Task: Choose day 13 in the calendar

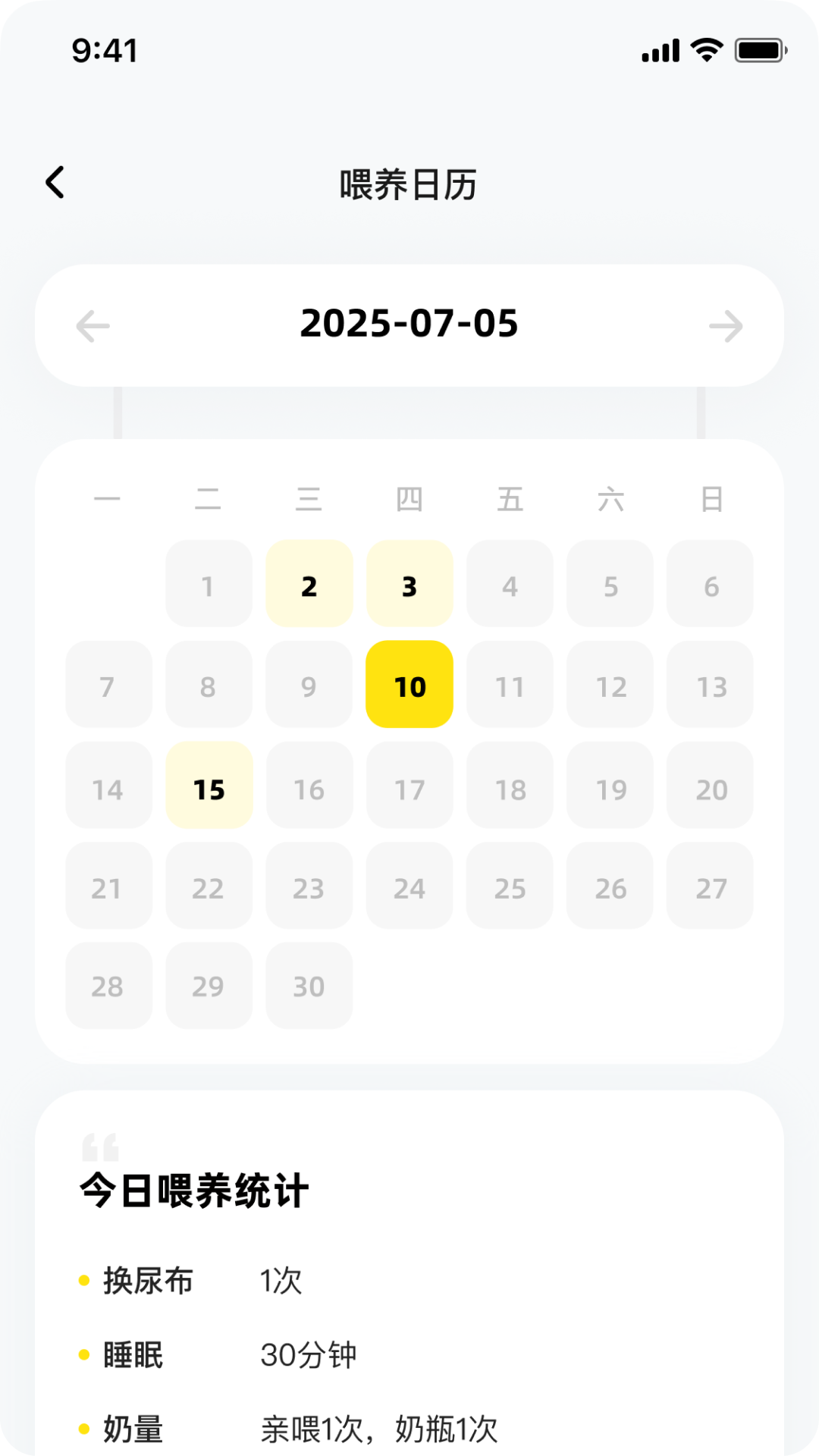Action: pos(711,685)
